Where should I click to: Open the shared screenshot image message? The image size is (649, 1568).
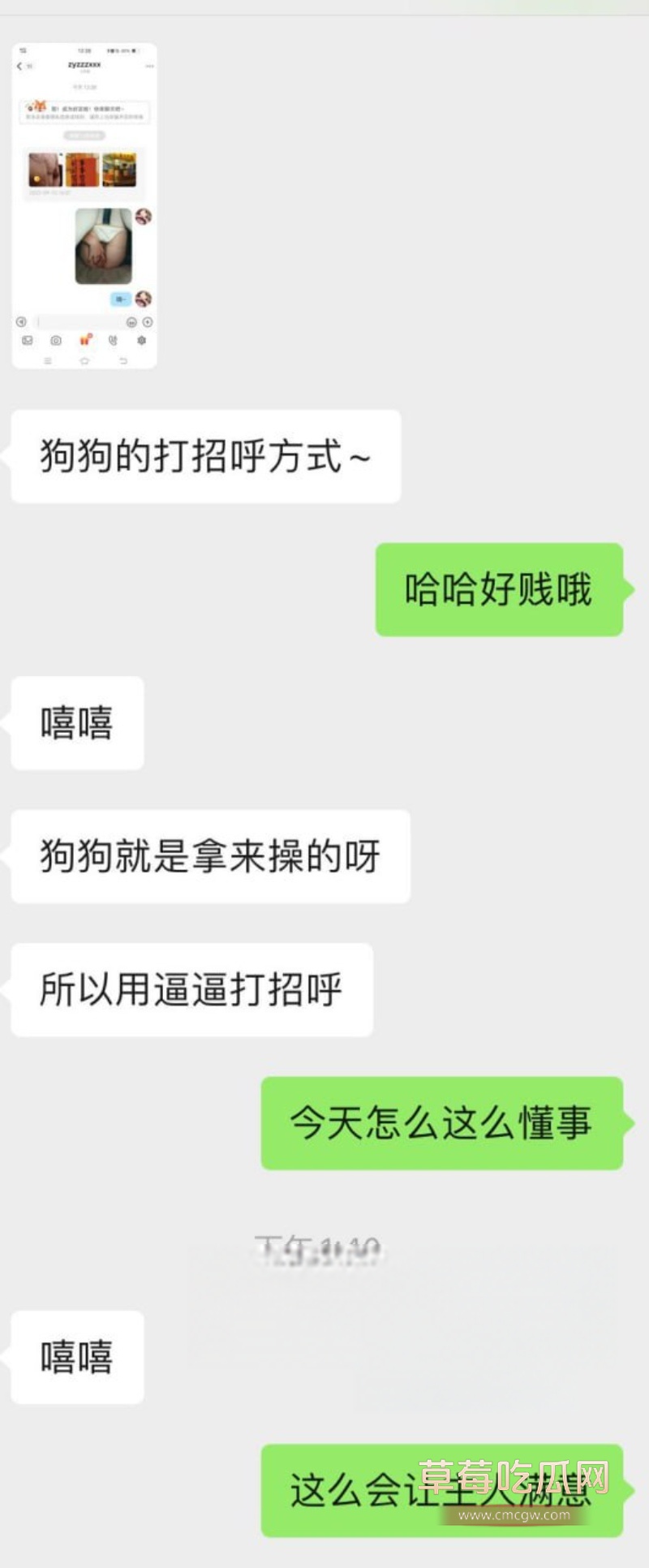(x=84, y=206)
